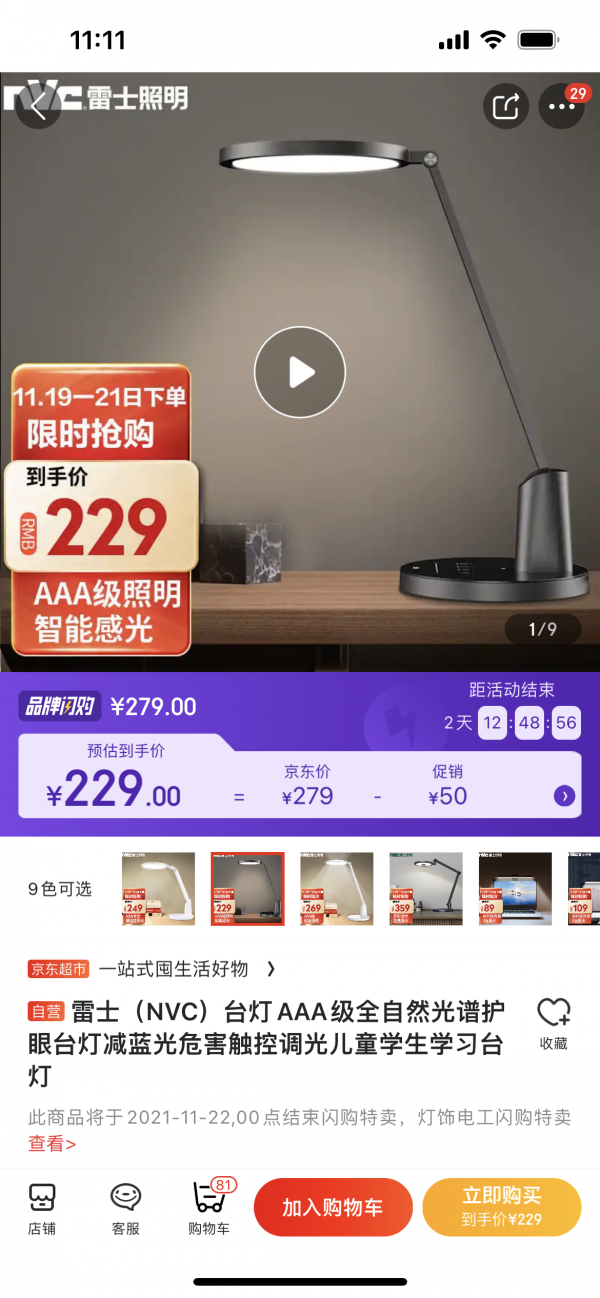Open the three-dot more menu
Viewport: 600px width, 1298px height.
click(x=562, y=106)
